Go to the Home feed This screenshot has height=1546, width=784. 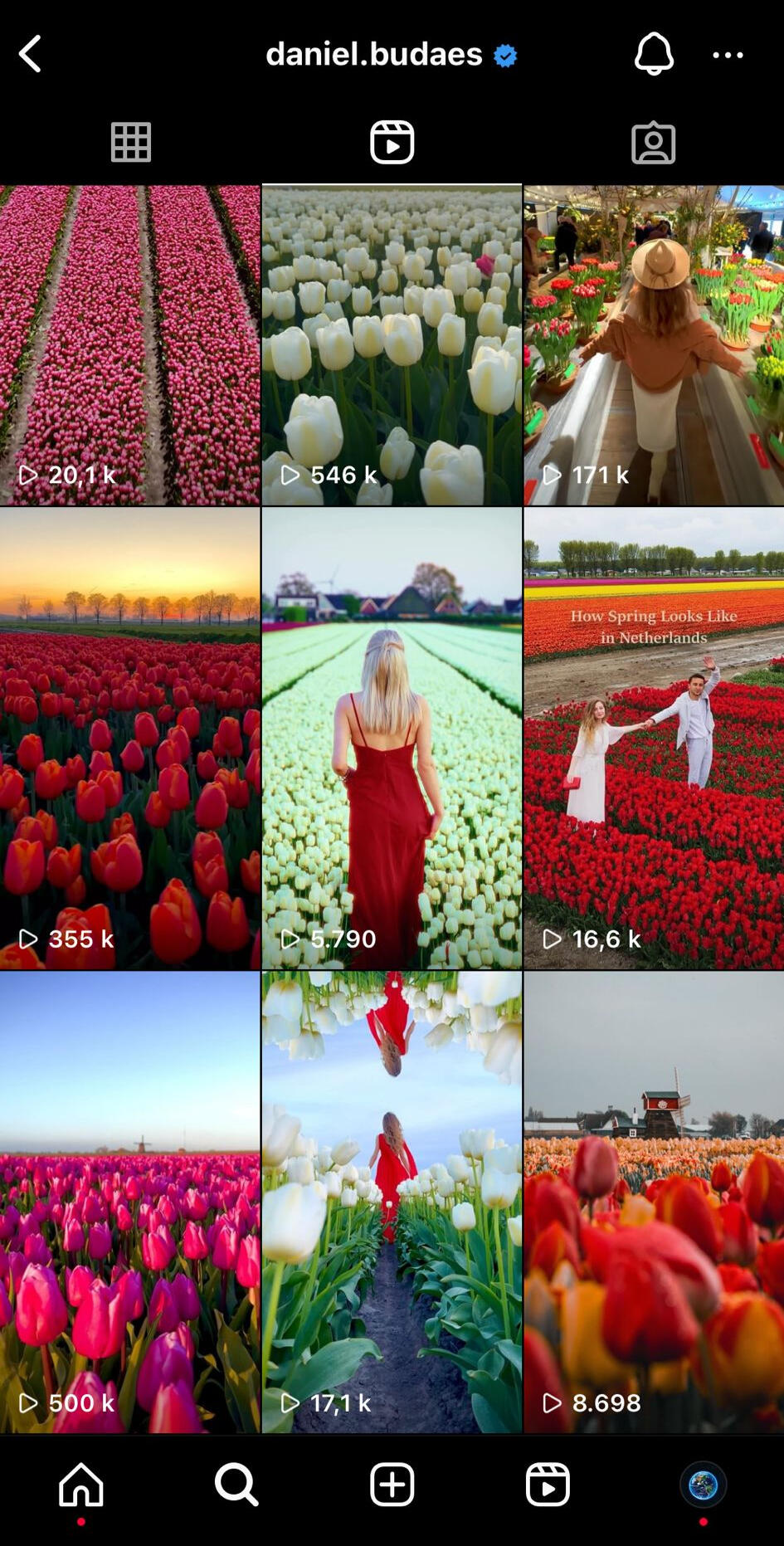click(x=81, y=1485)
